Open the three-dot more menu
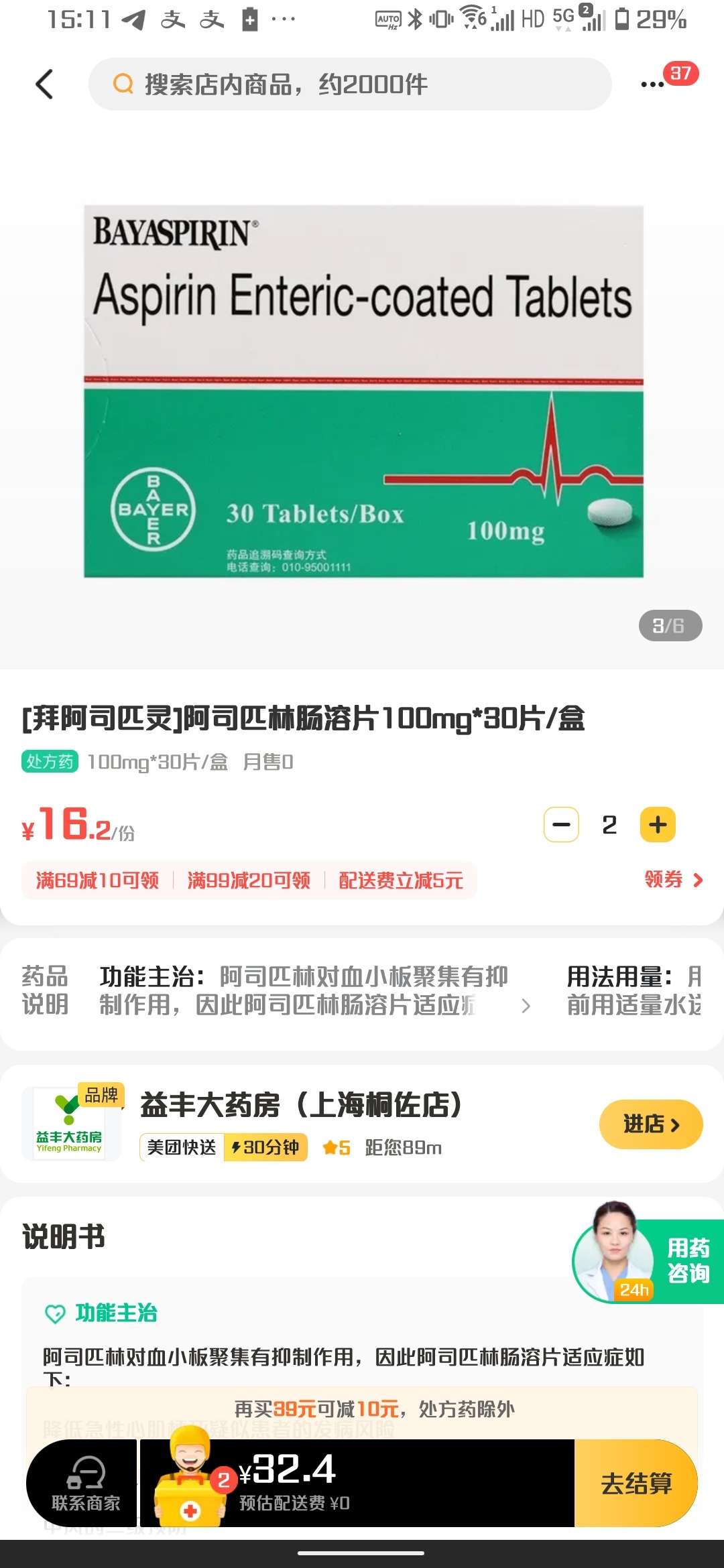 coord(652,84)
